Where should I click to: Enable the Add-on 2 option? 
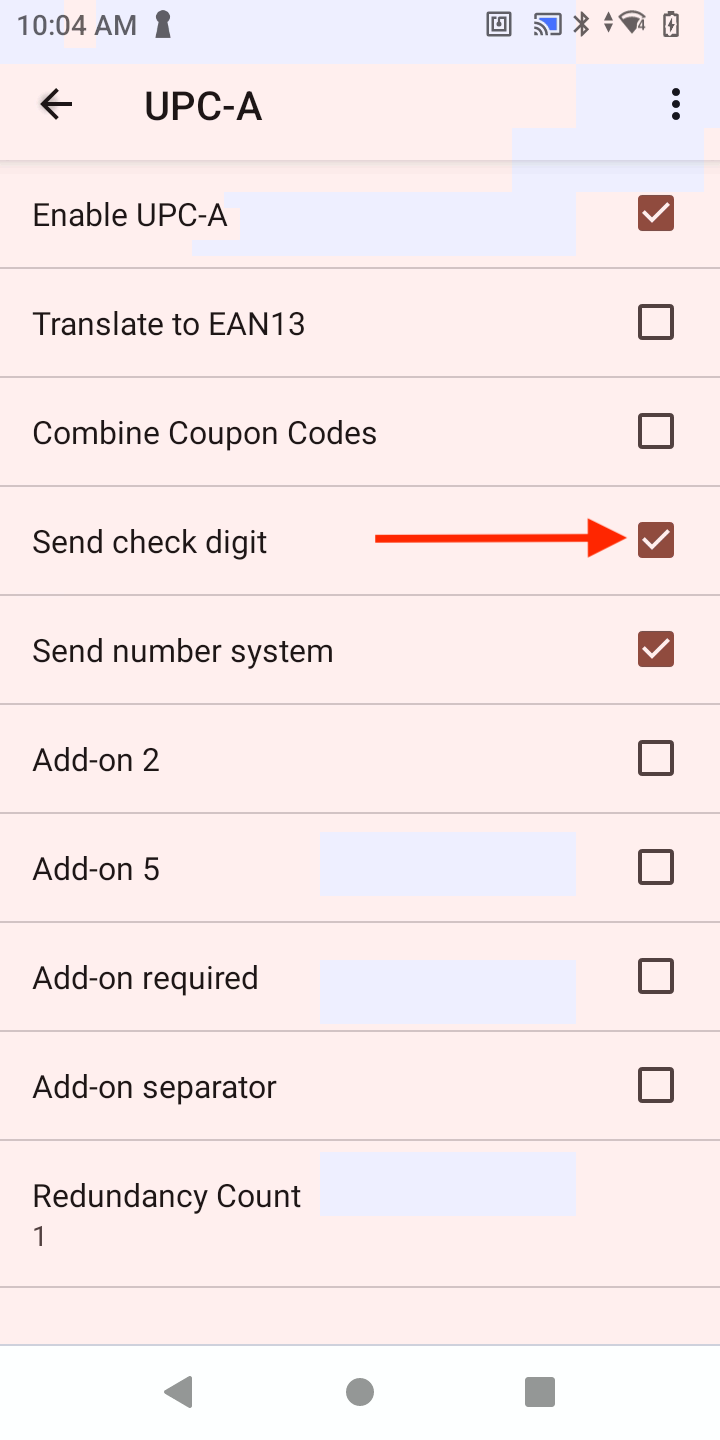656,758
